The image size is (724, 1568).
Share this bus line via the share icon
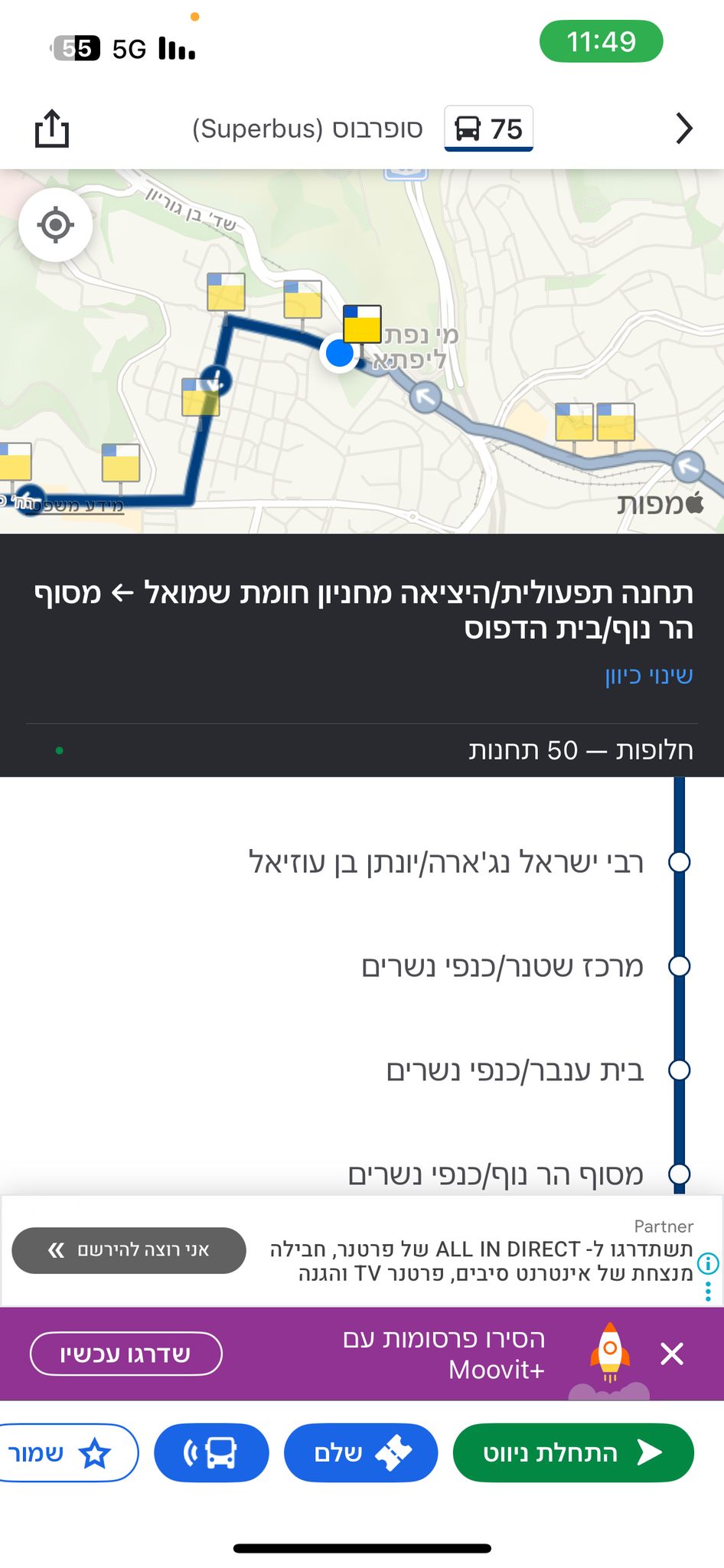point(52,128)
